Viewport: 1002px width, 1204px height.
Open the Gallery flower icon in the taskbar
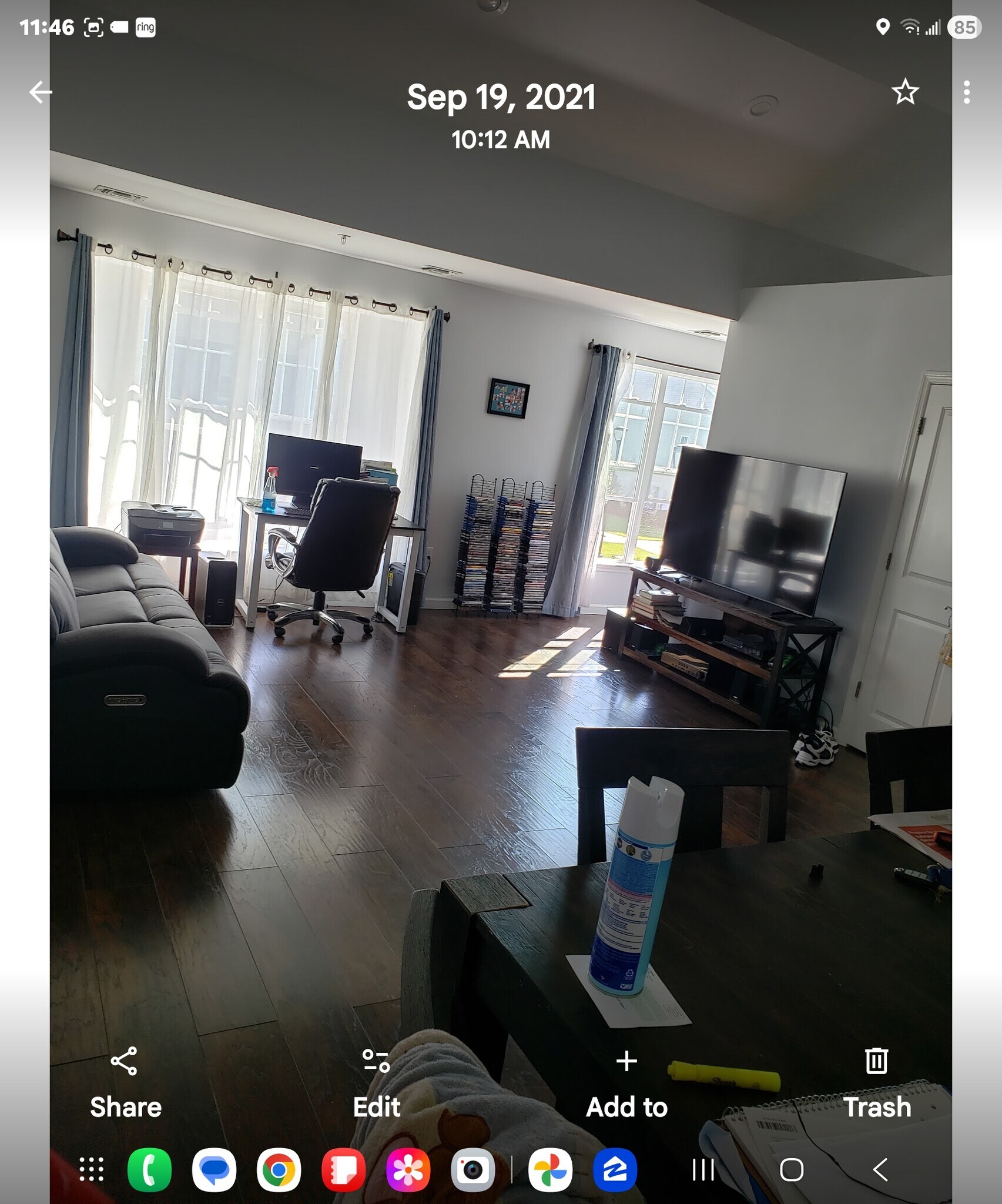pos(408,1169)
